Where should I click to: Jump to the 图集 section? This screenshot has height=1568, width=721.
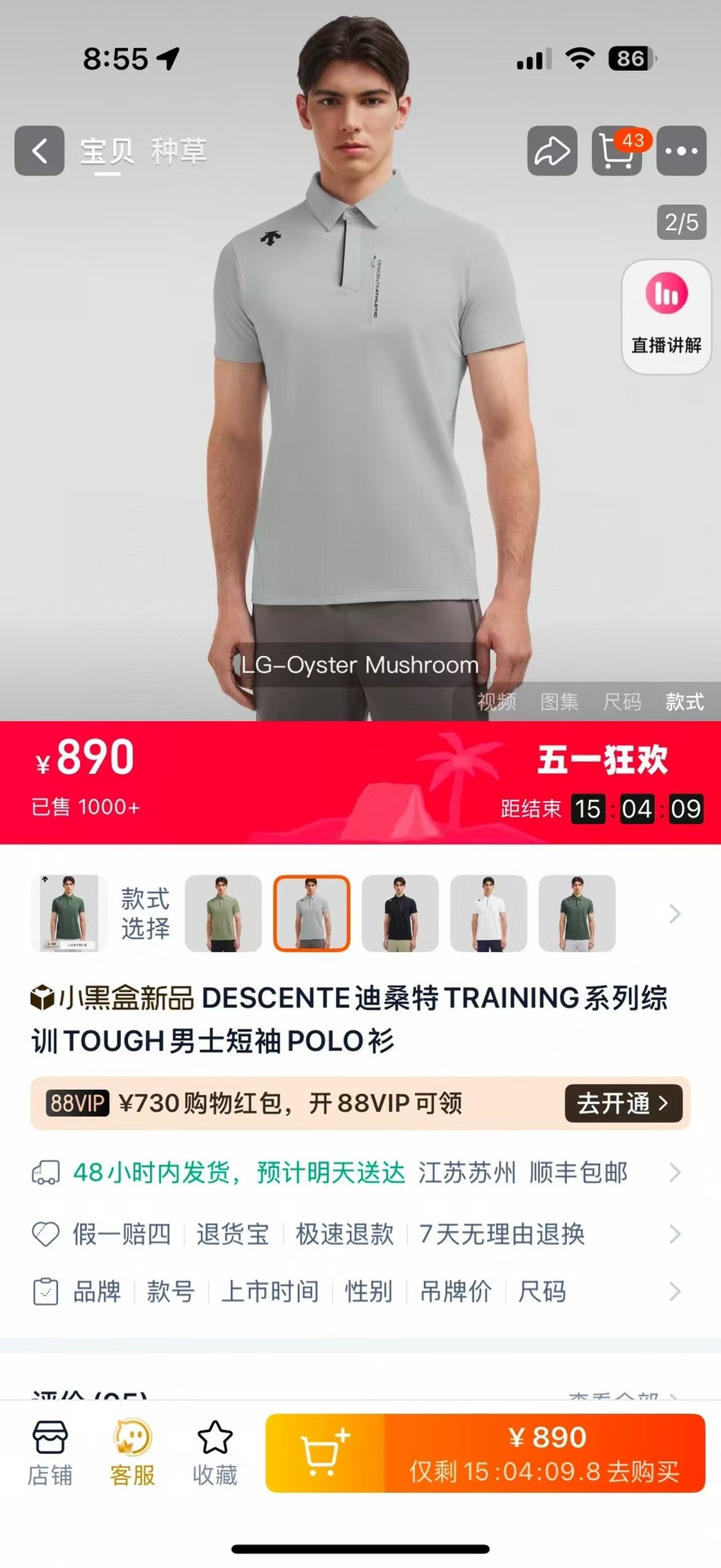pyautogui.click(x=560, y=702)
